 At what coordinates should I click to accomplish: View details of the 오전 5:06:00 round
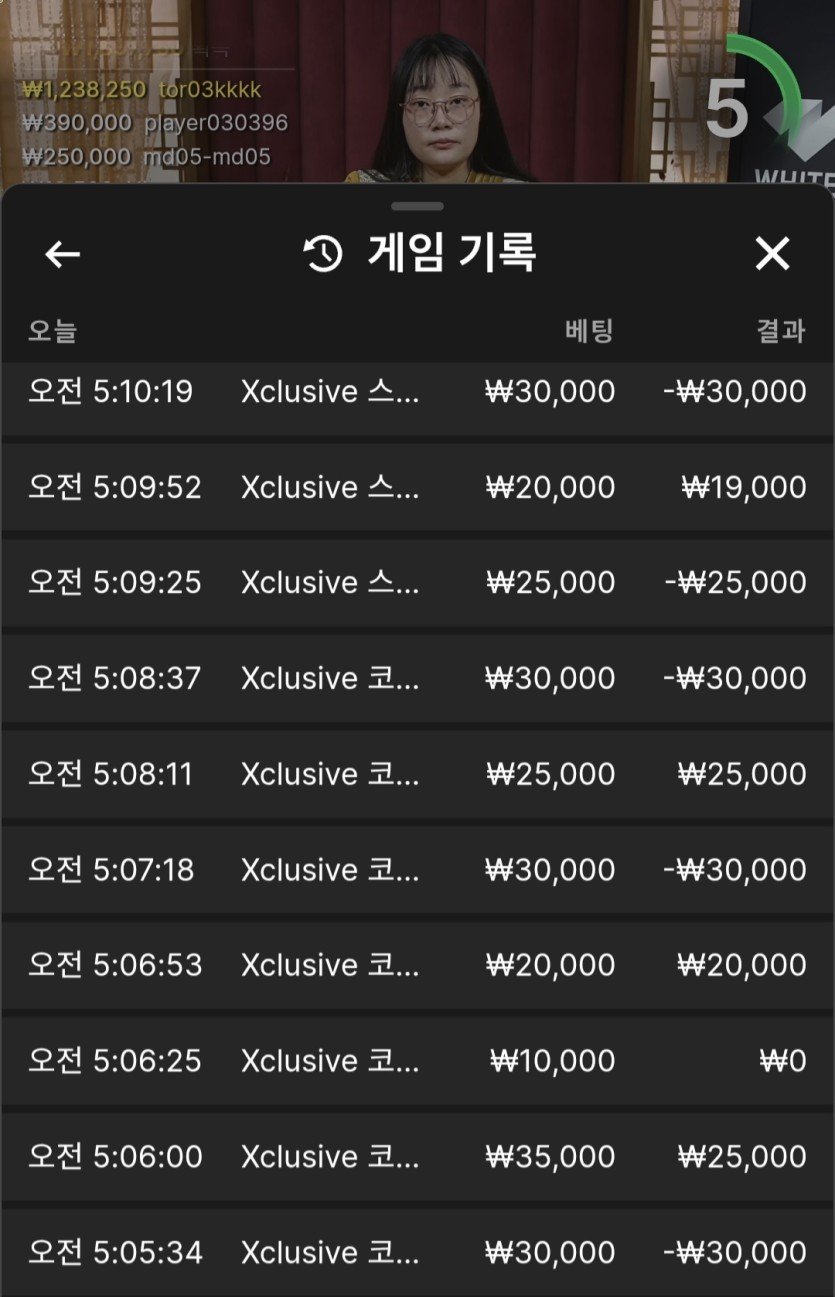417,1157
